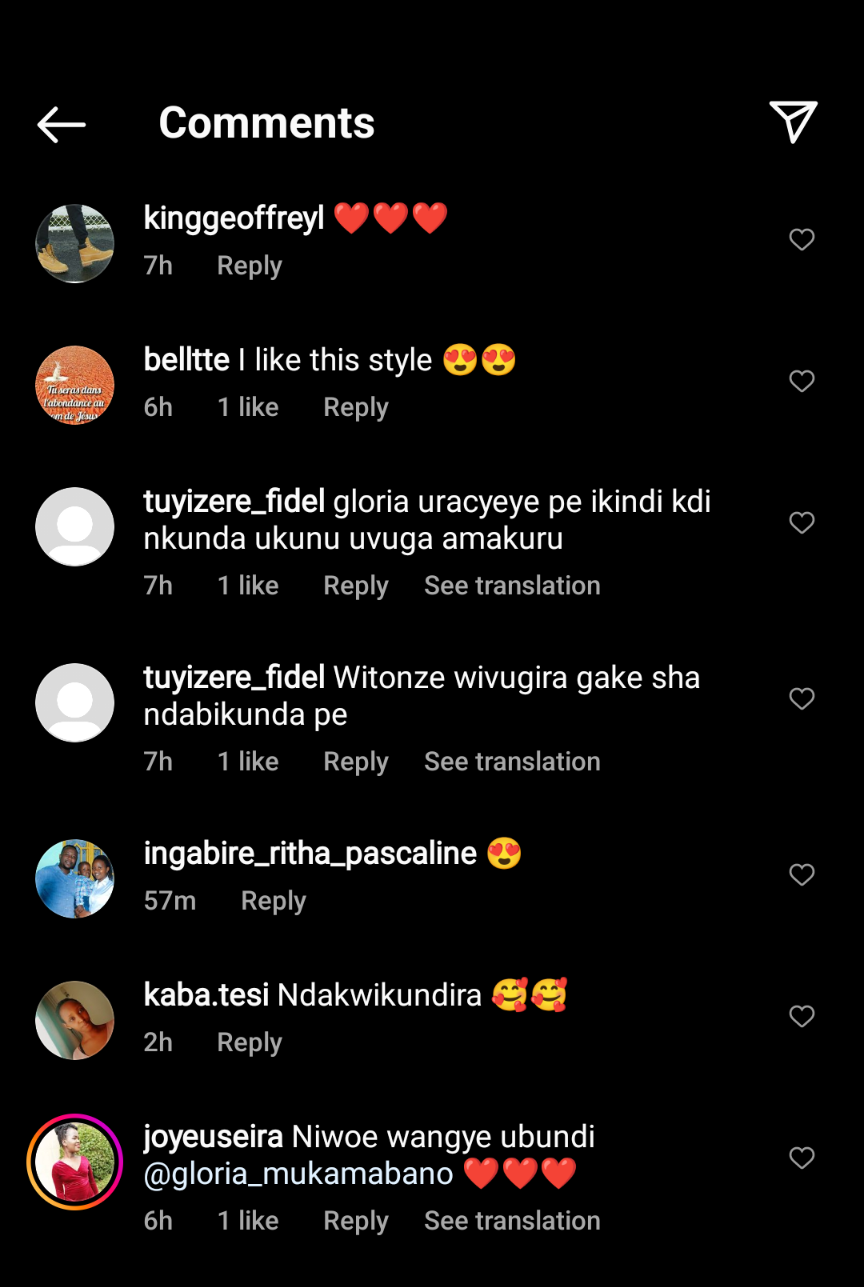This screenshot has width=864, height=1287.
Task: Reply to ingabire_ritha_pascaline's comment
Action: tap(273, 901)
